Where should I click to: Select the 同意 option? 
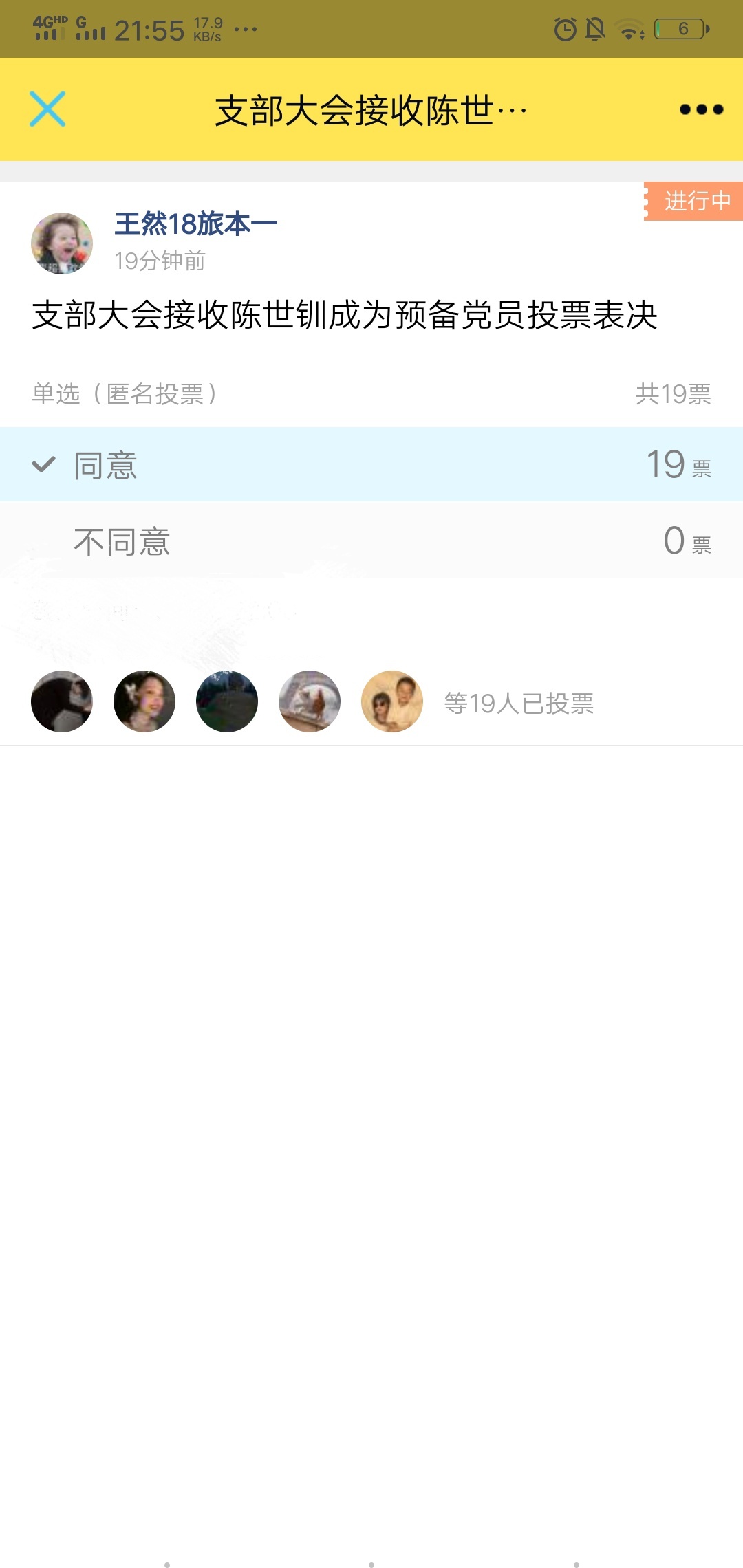[x=371, y=465]
